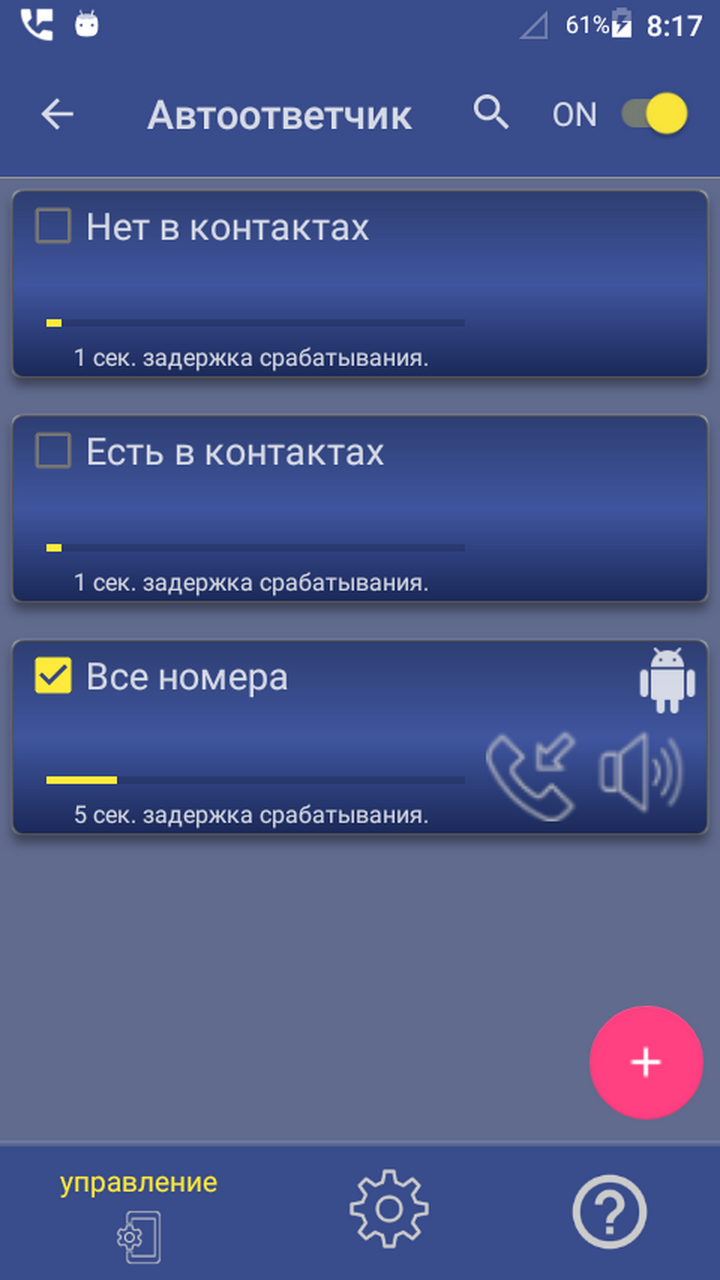Change the 5 sec delay slider in Все номера
720x1280 pixels.
point(255,779)
